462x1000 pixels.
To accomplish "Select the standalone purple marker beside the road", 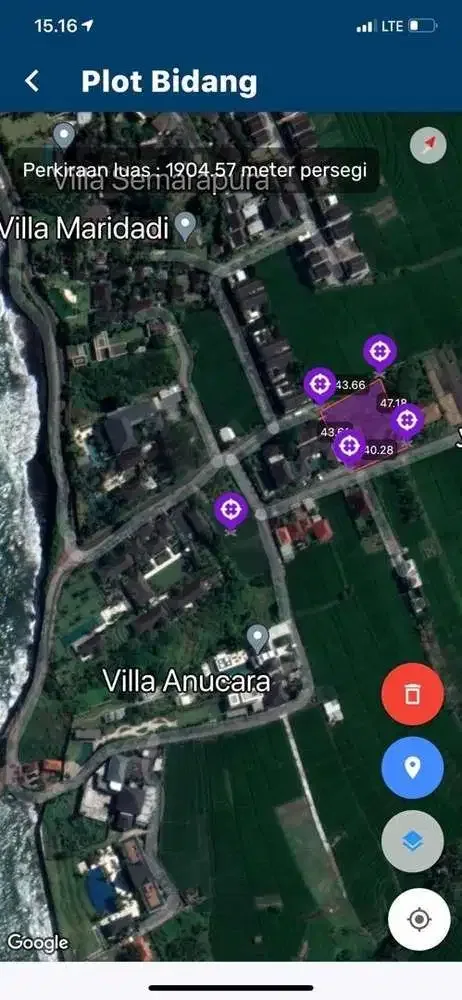I will coord(231,511).
